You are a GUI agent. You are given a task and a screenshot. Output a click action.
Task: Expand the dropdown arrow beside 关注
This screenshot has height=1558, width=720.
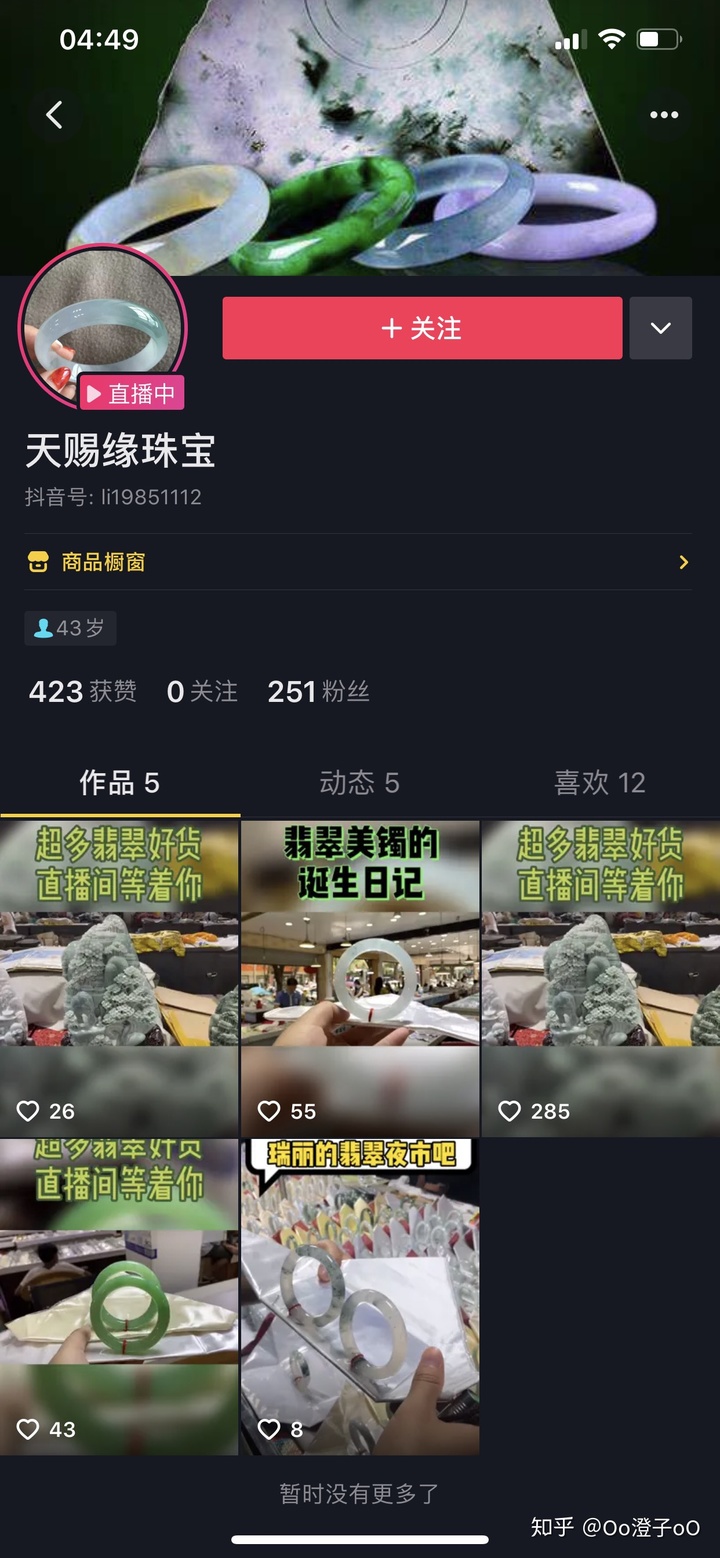click(x=660, y=328)
